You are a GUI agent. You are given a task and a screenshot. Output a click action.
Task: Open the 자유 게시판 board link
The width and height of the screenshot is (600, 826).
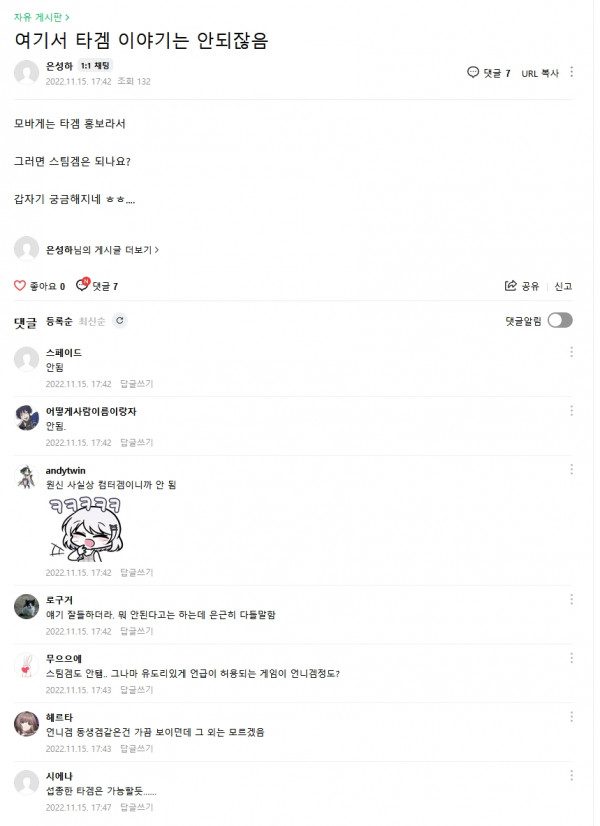point(41,17)
